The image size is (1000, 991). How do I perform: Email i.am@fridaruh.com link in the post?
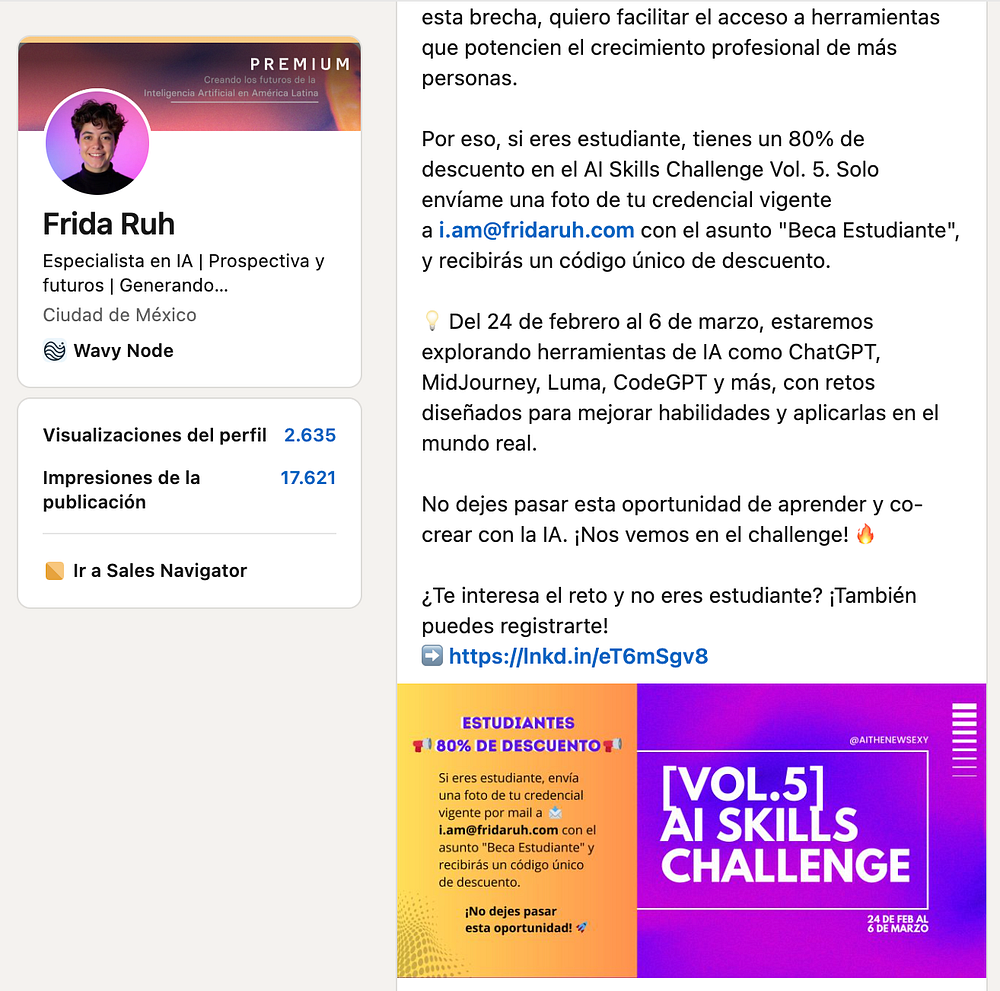[x=536, y=230]
